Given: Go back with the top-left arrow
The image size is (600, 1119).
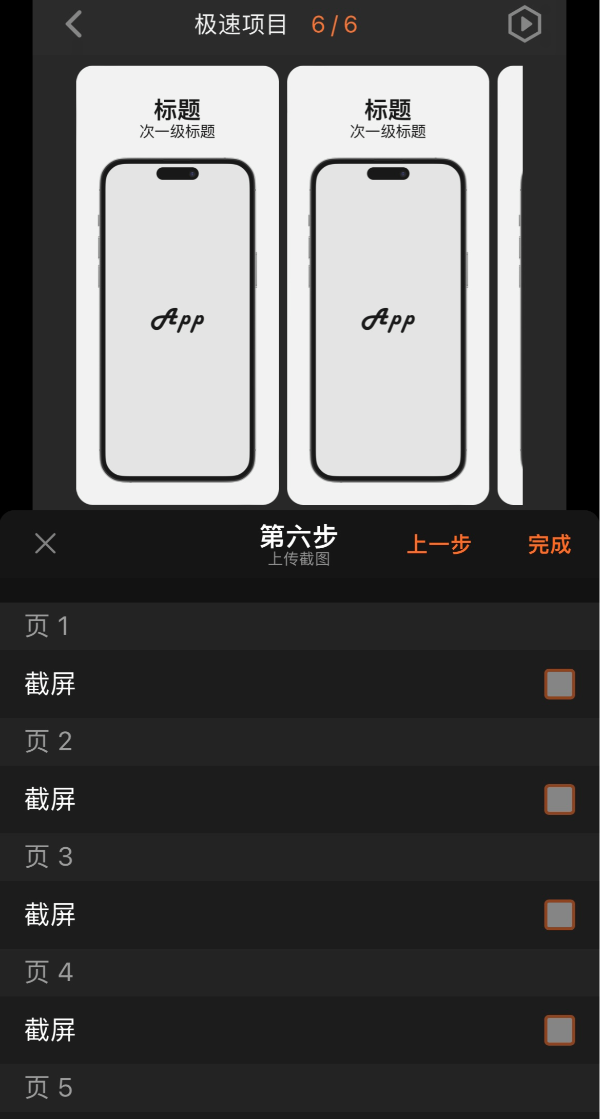Looking at the screenshot, I should tap(74, 24).
